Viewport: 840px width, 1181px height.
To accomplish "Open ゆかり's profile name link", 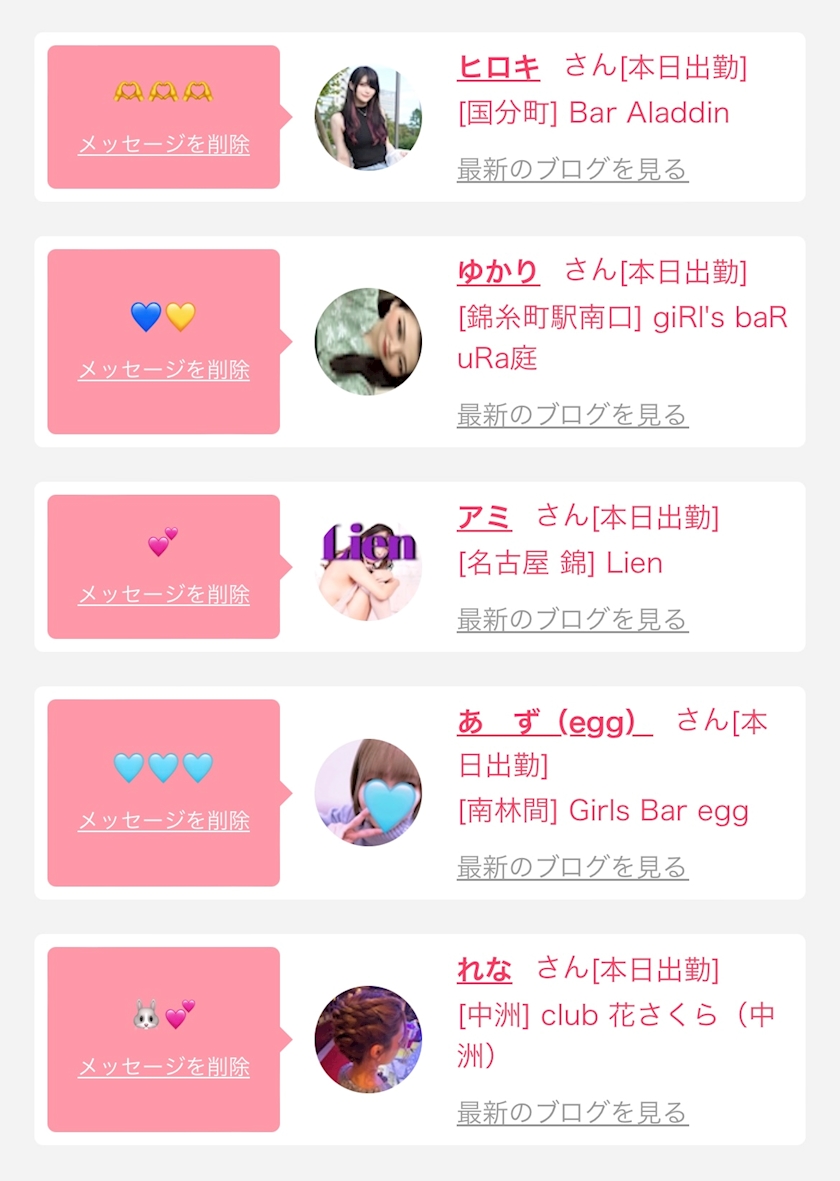I will point(498,272).
